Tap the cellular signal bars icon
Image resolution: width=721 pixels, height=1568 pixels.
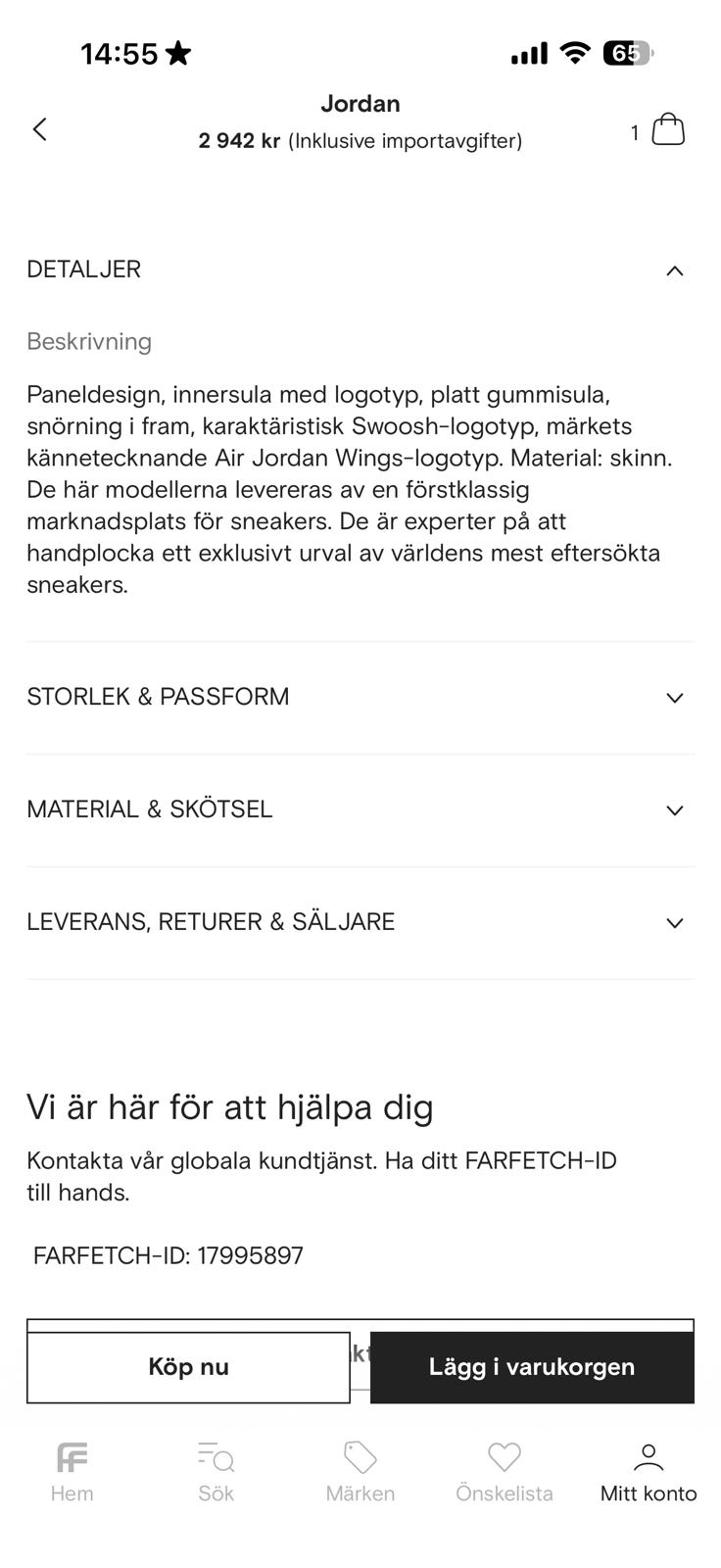click(528, 54)
